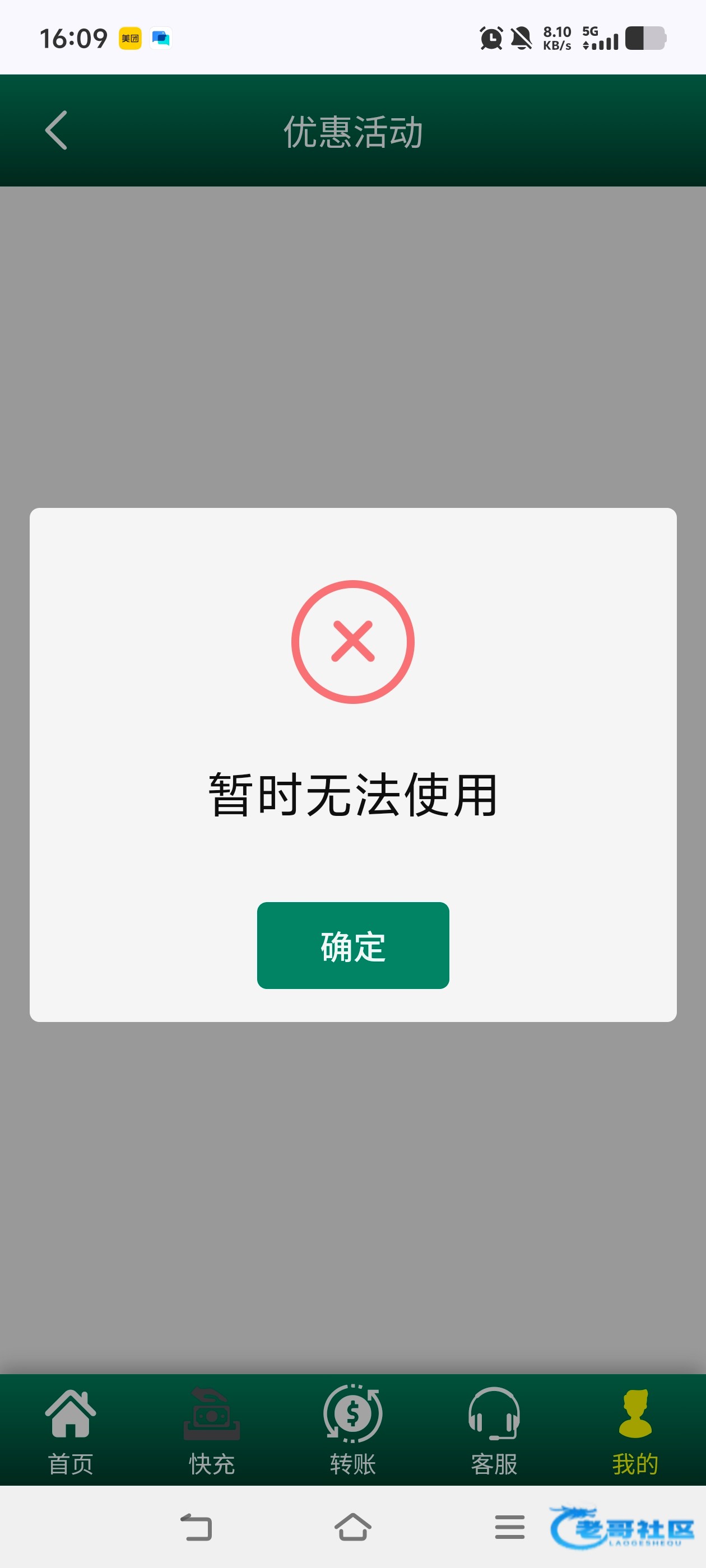Tap the system home button
This screenshot has width=706, height=1568.
[x=352, y=1527]
